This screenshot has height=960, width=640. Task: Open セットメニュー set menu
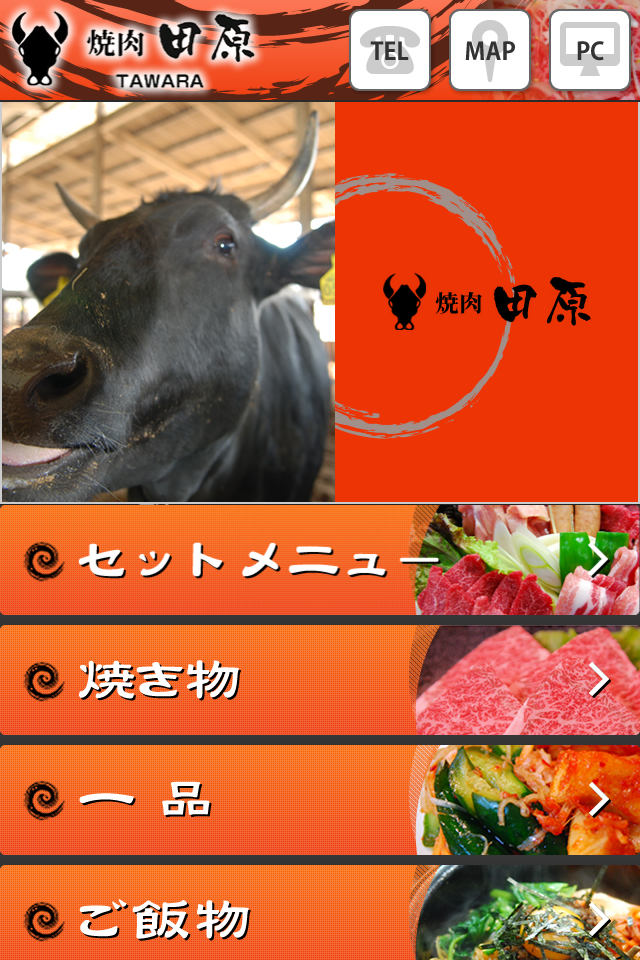(x=320, y=560)
